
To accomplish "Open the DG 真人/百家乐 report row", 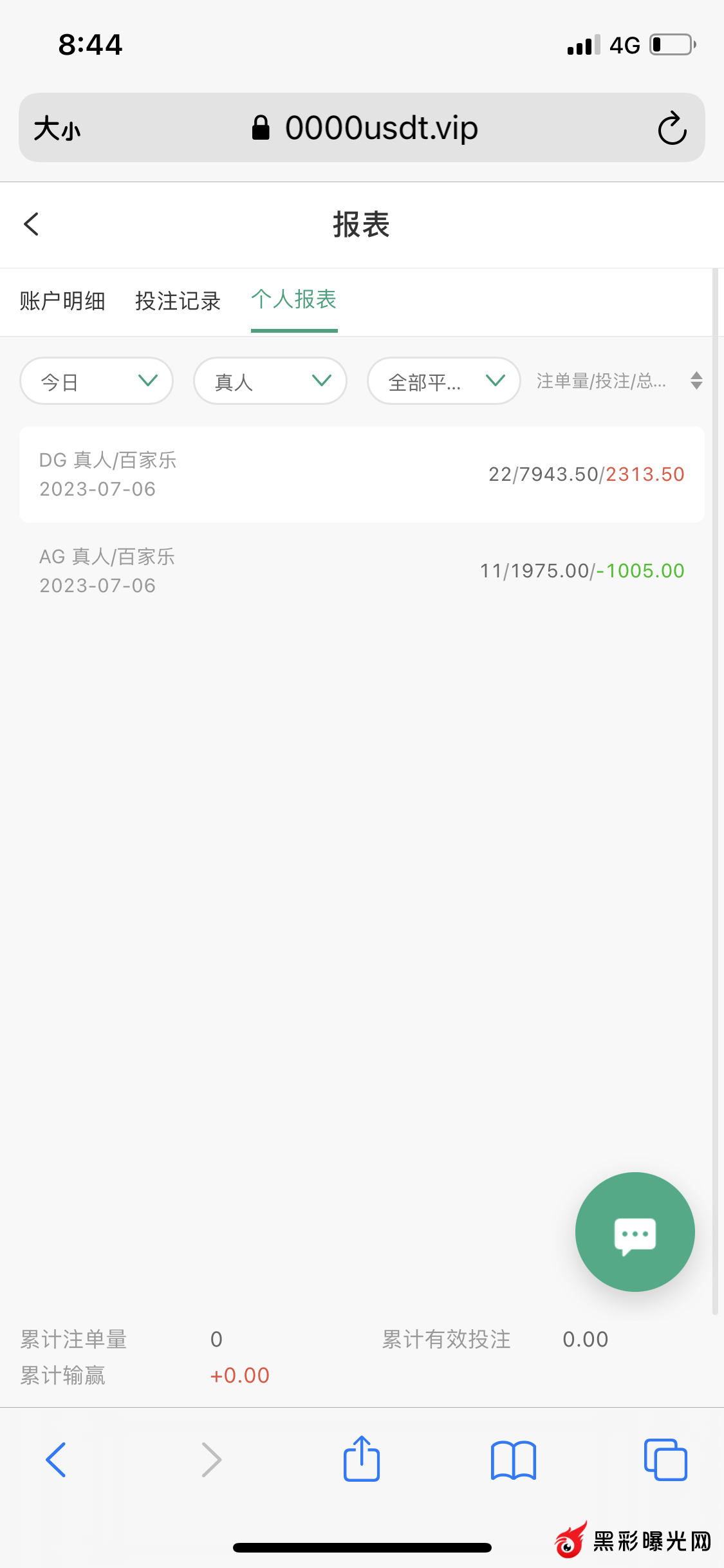I will coord(362,474).
